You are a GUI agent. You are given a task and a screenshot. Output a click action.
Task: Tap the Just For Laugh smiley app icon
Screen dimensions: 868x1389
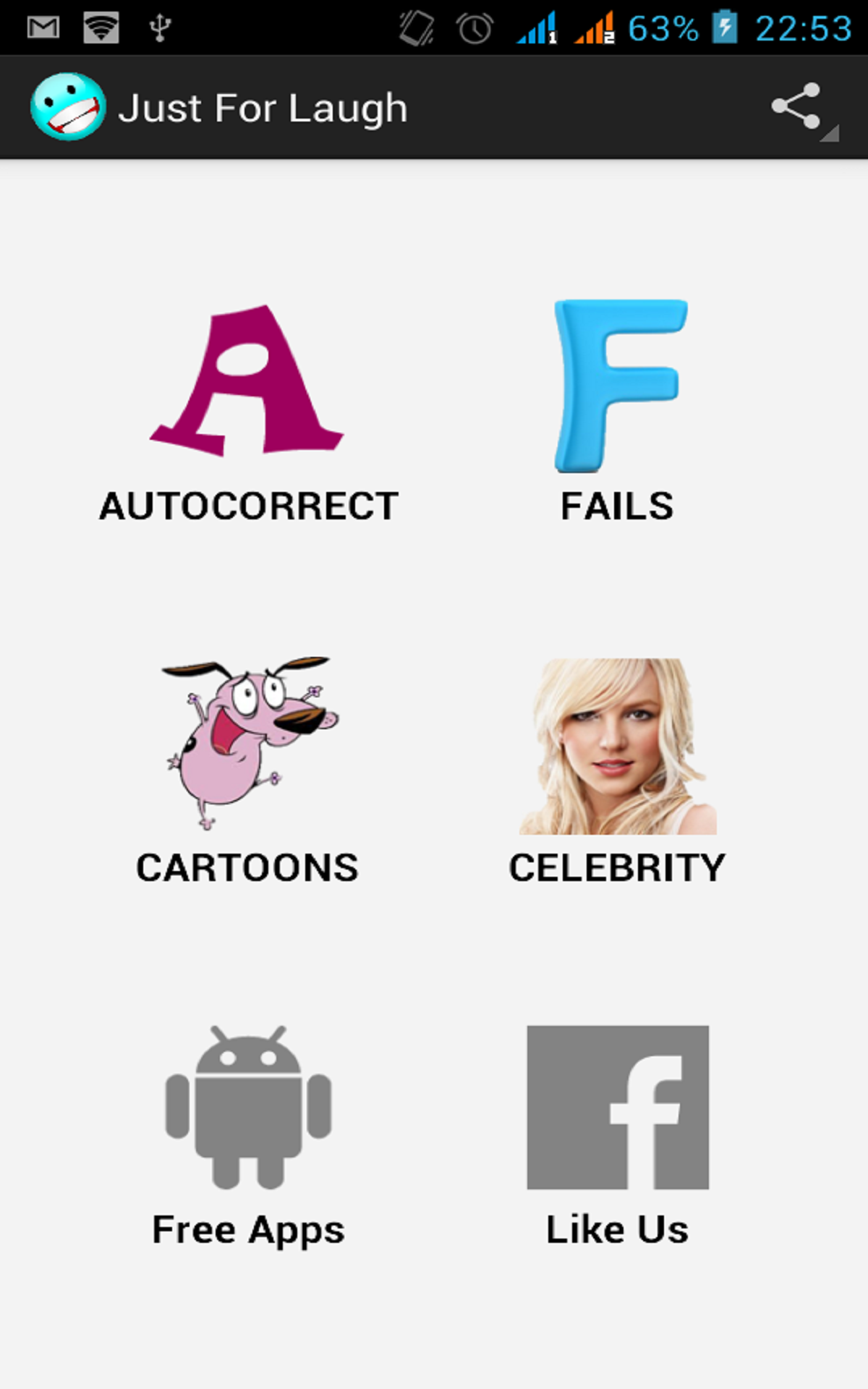(x=67, y=107)
